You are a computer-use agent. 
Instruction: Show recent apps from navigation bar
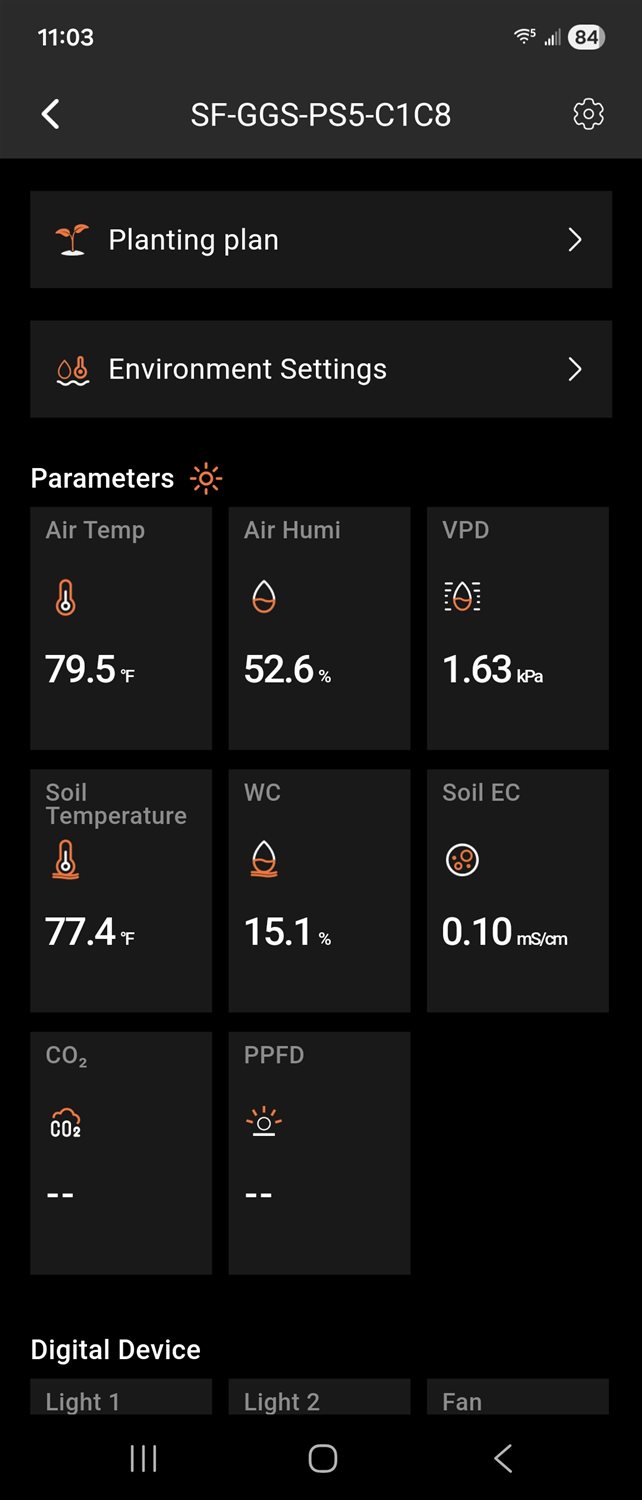click(x=143, y=1459)
